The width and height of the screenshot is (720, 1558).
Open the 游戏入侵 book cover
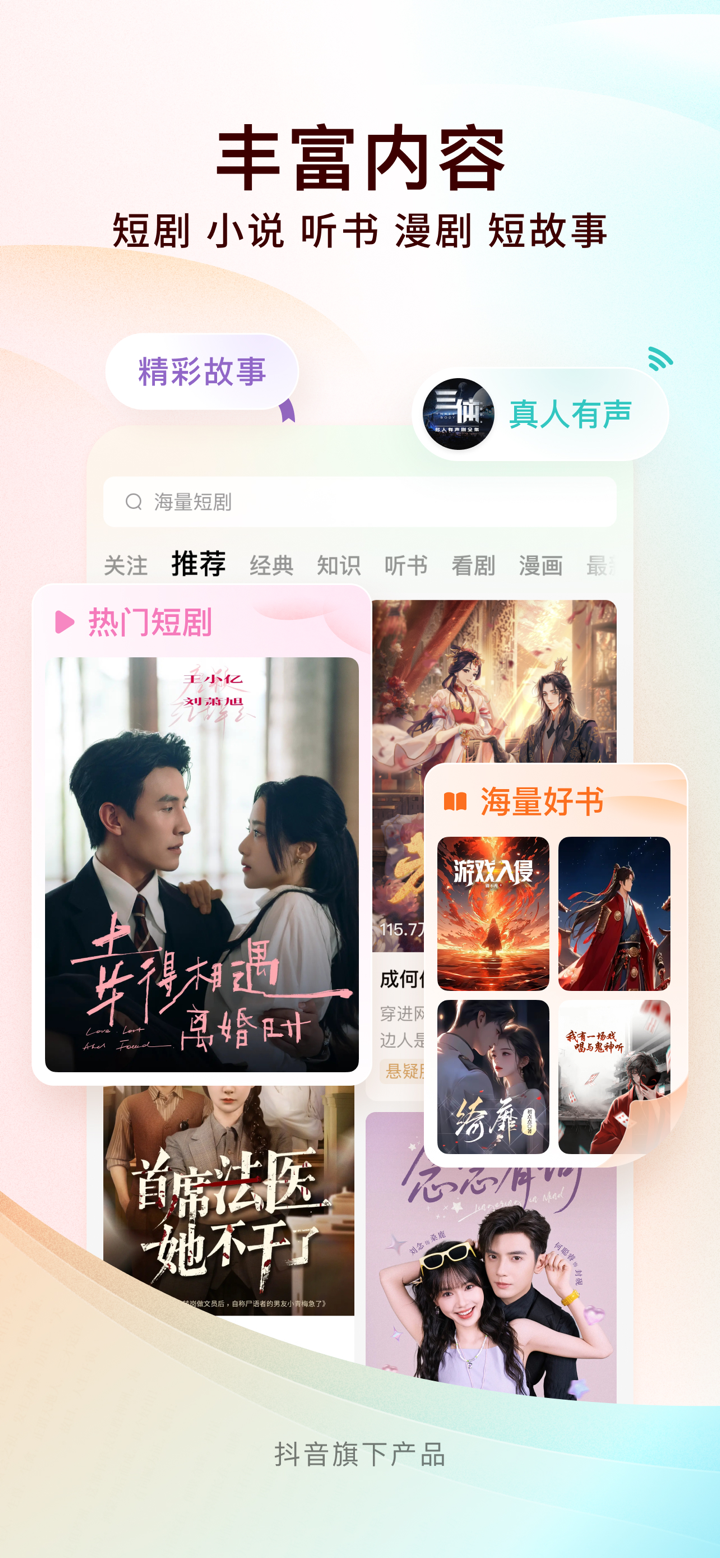[x=493, y=912]
